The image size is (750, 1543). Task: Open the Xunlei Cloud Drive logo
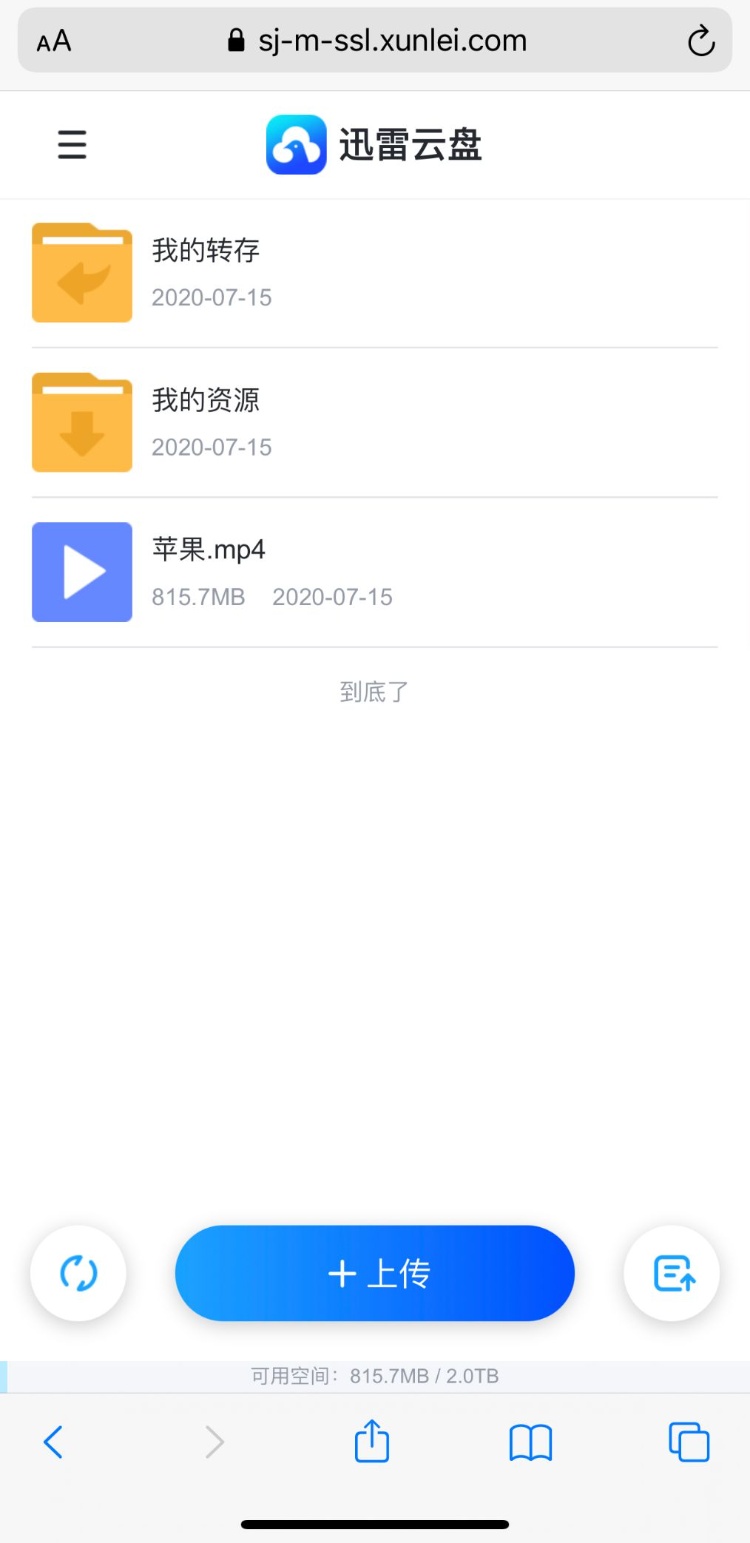click(x=295, y=145)
